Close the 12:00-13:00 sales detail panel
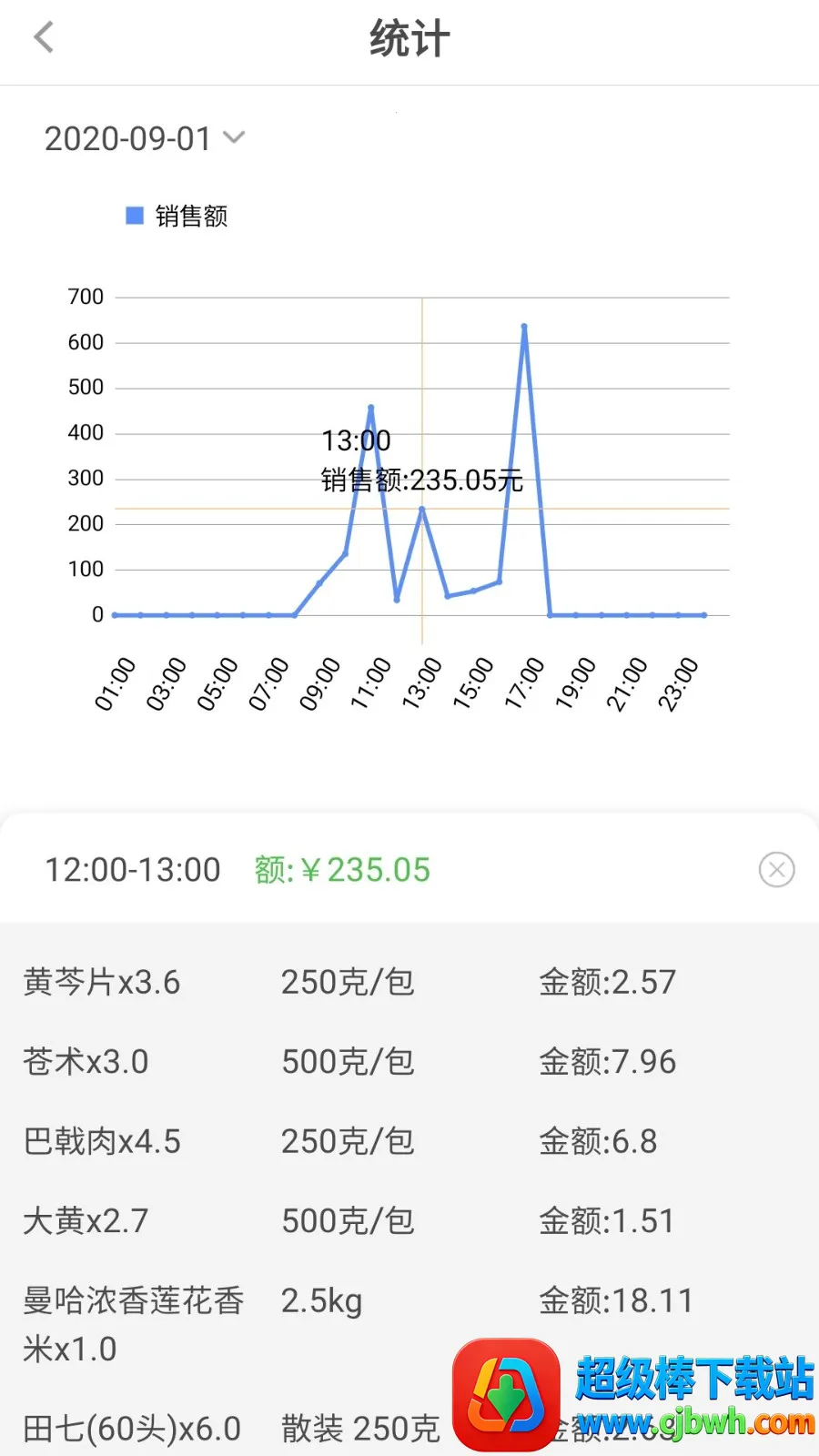 [776, 870]
